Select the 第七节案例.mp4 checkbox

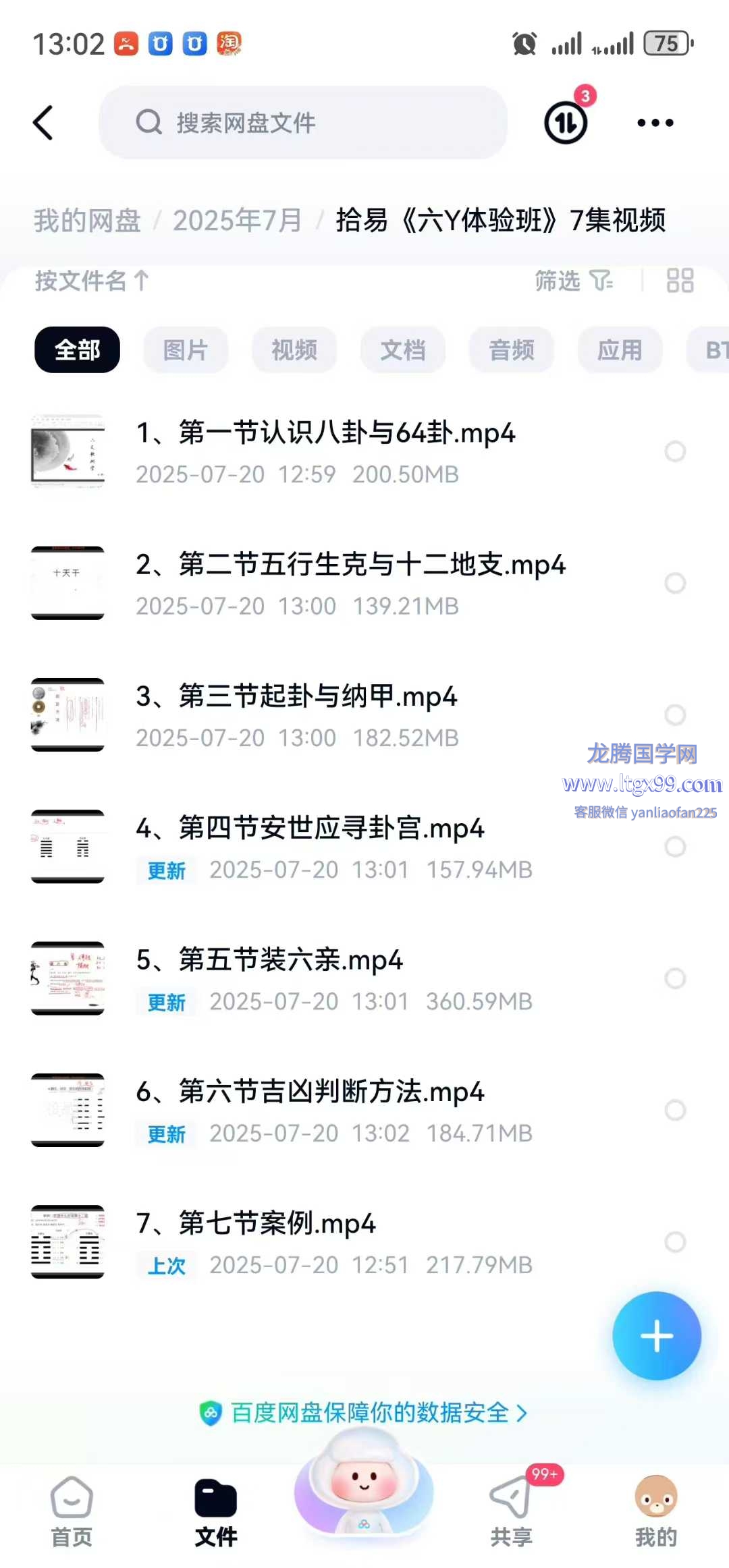pyautogui.click(x=675, y=1241)
